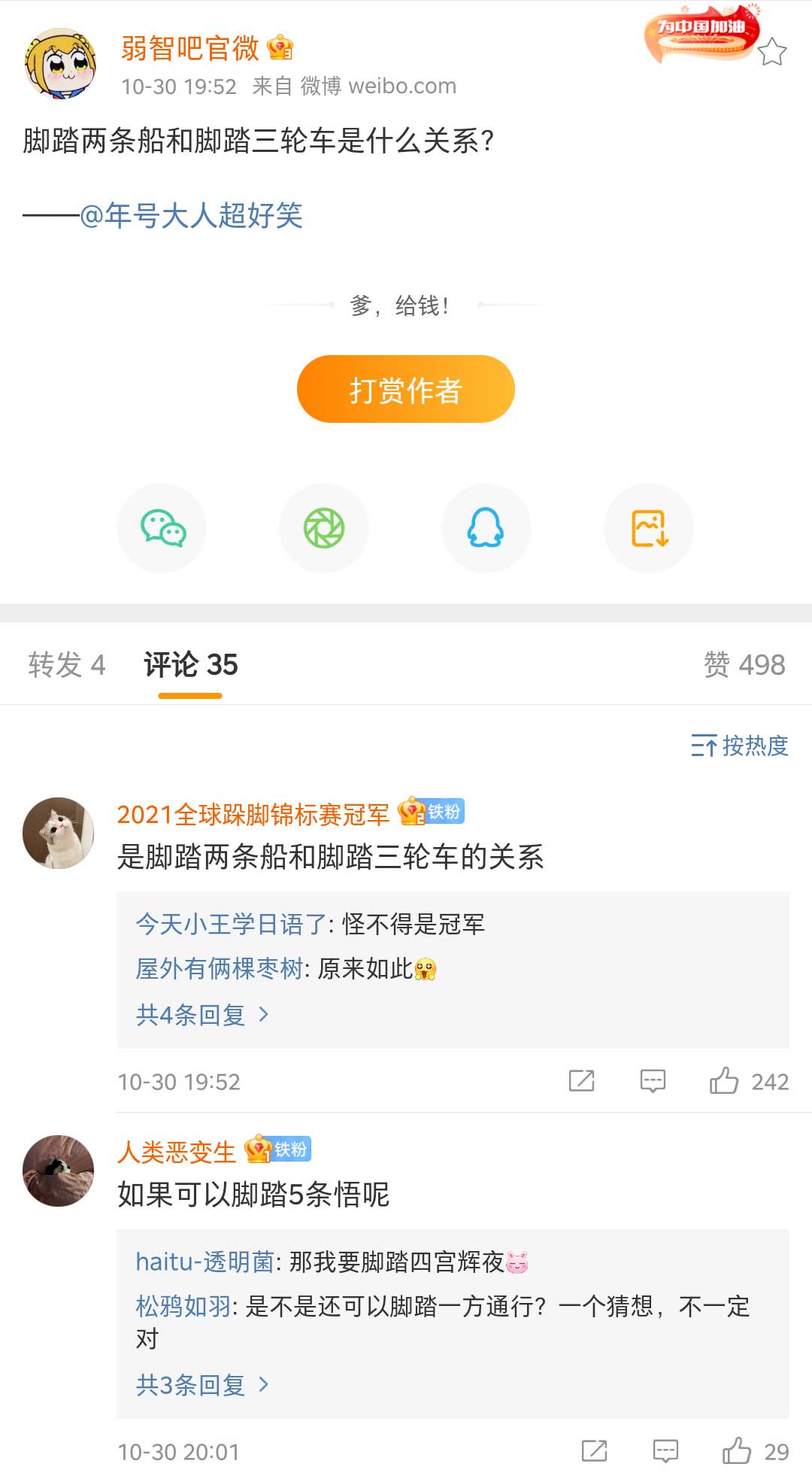This screenshot has height=1476, width=812.
Task: Expand 共3条回复 replies
Action: pyautogui.click(x=201, y=1384)
